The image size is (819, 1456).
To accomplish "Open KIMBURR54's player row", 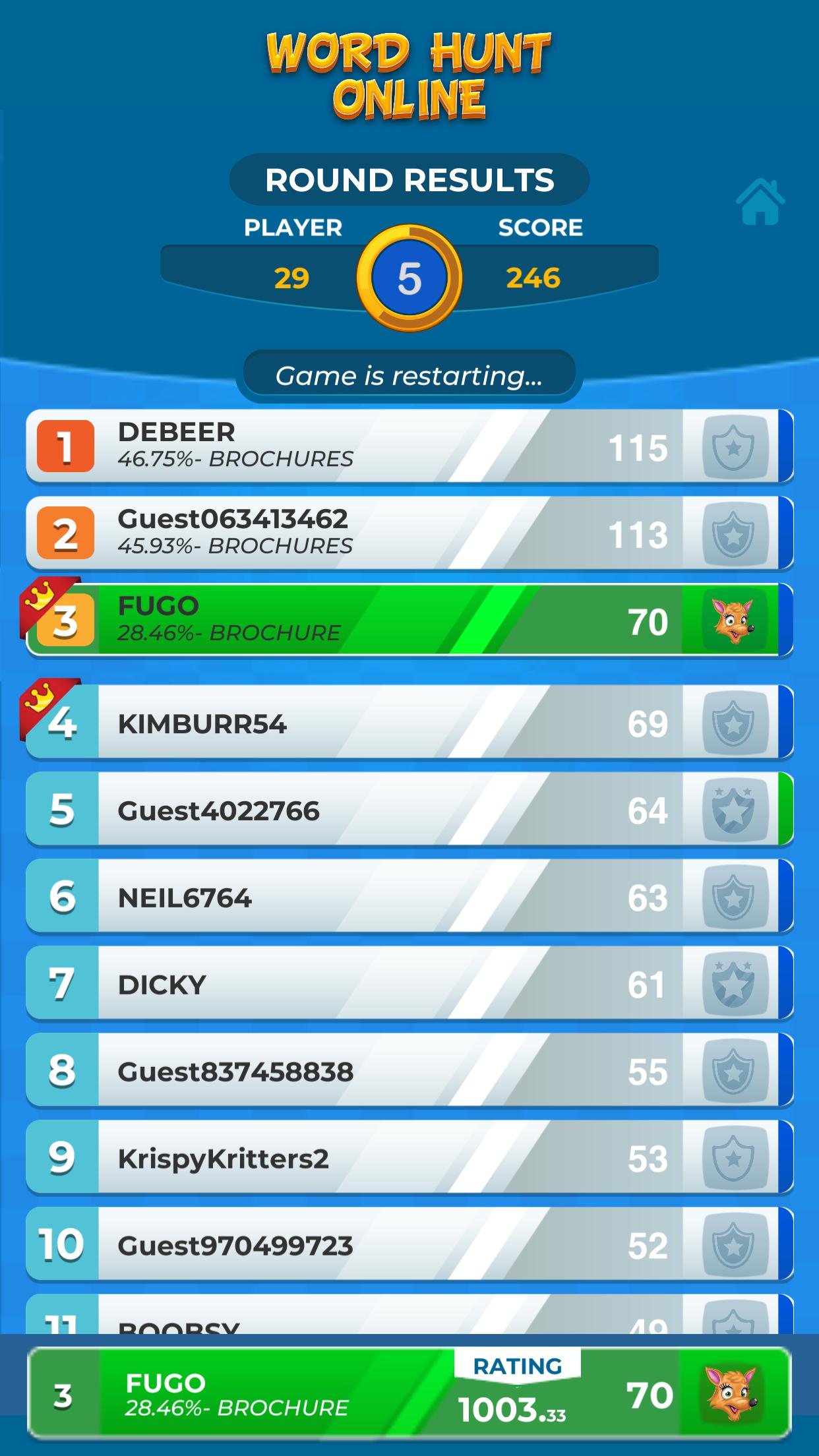I will 409,723.
